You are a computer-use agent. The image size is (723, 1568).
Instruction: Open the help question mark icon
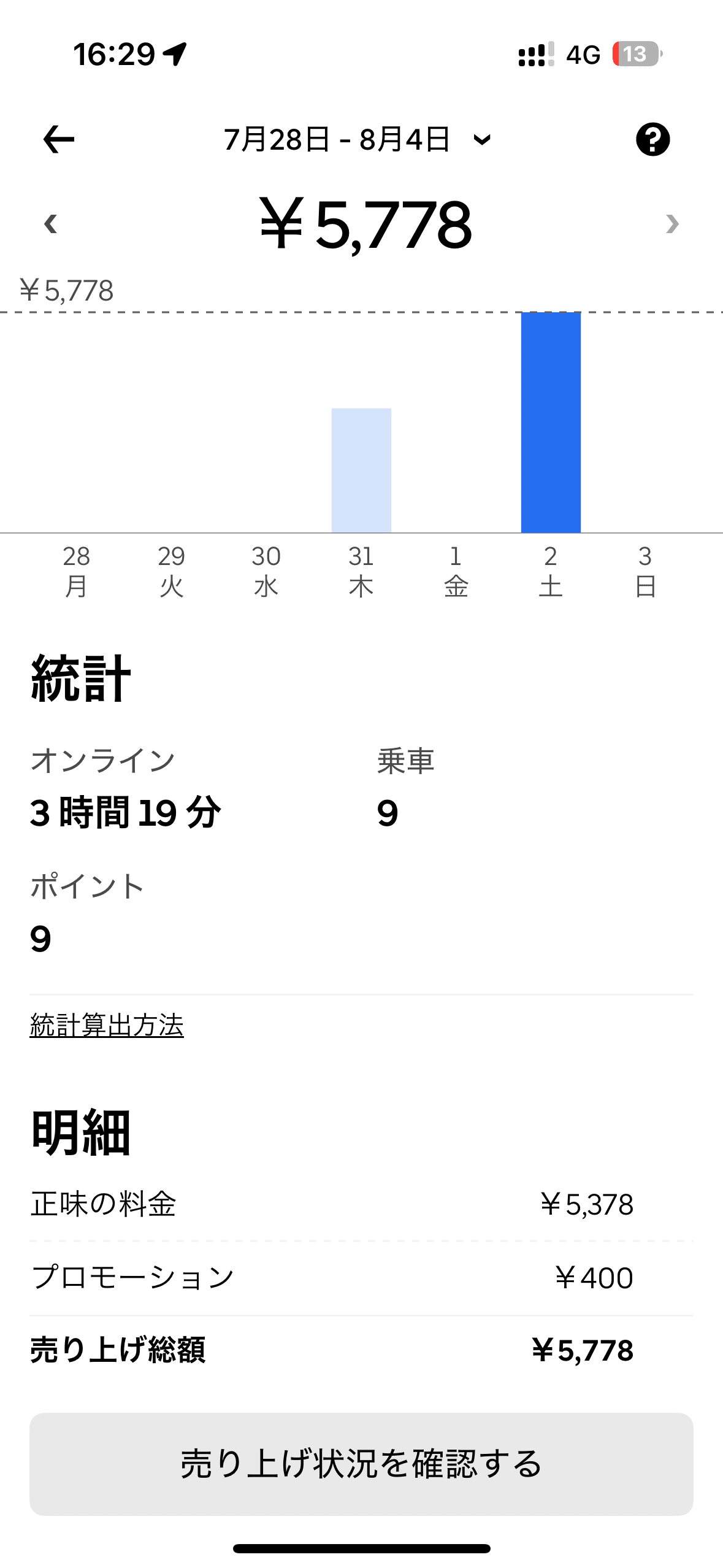click(652, 140)
